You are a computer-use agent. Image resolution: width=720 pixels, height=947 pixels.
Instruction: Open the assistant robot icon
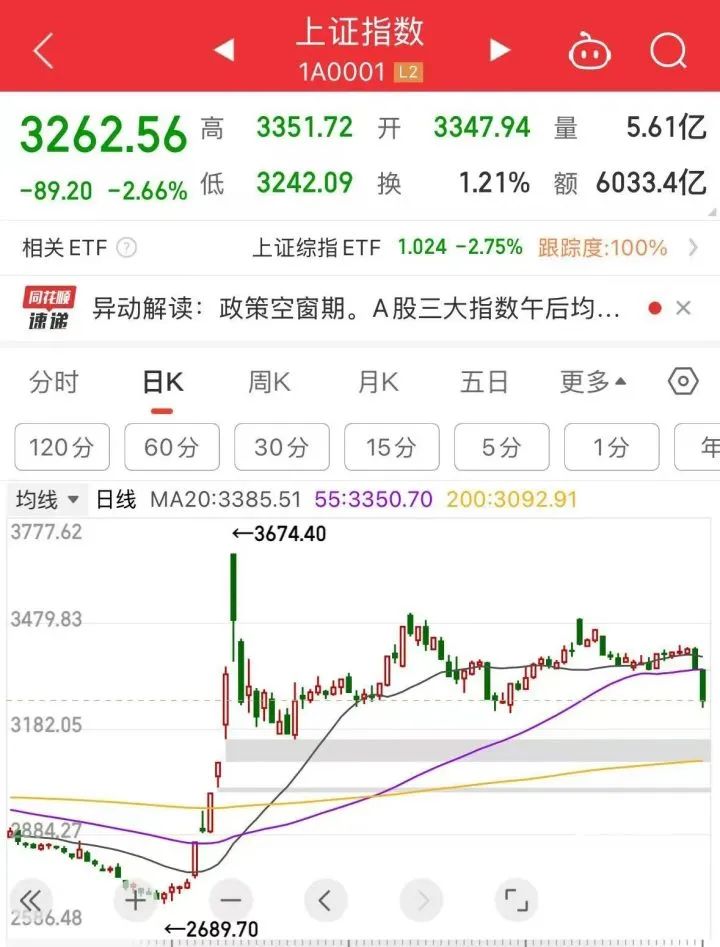[x=590, y=50]
